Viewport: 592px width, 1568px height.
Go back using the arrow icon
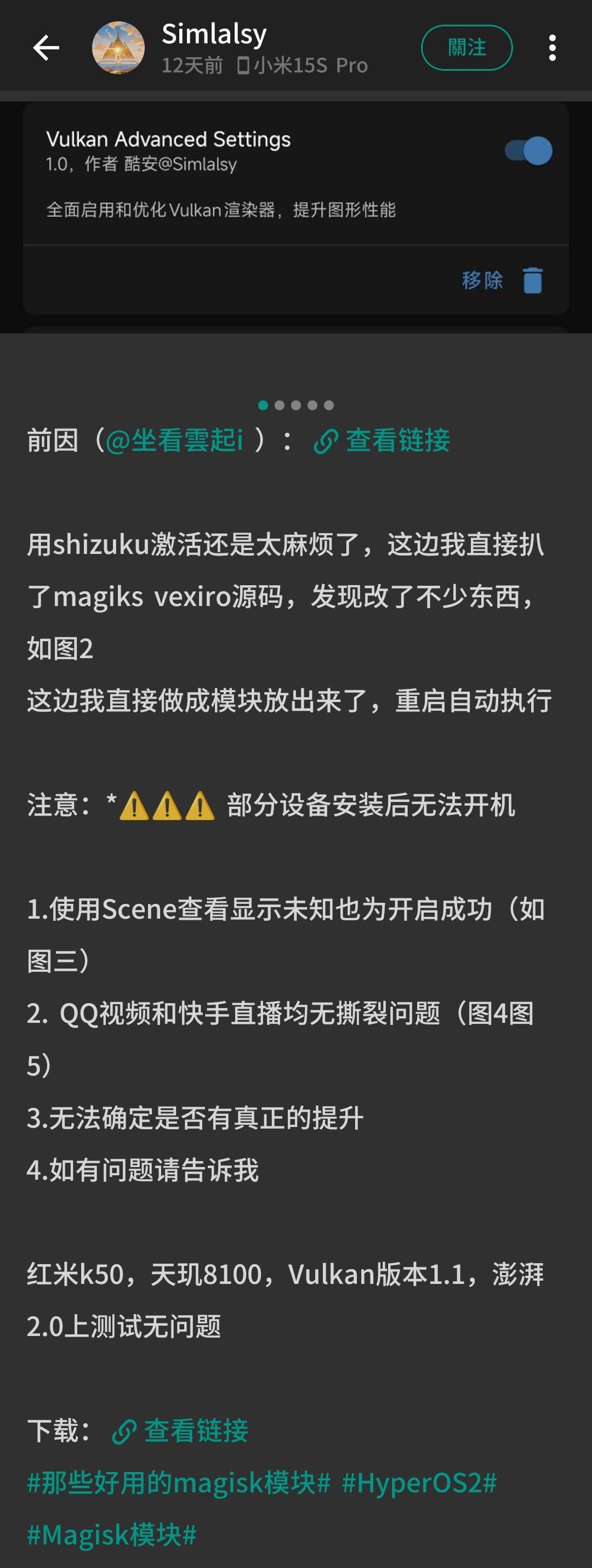(x=46, y=48)
